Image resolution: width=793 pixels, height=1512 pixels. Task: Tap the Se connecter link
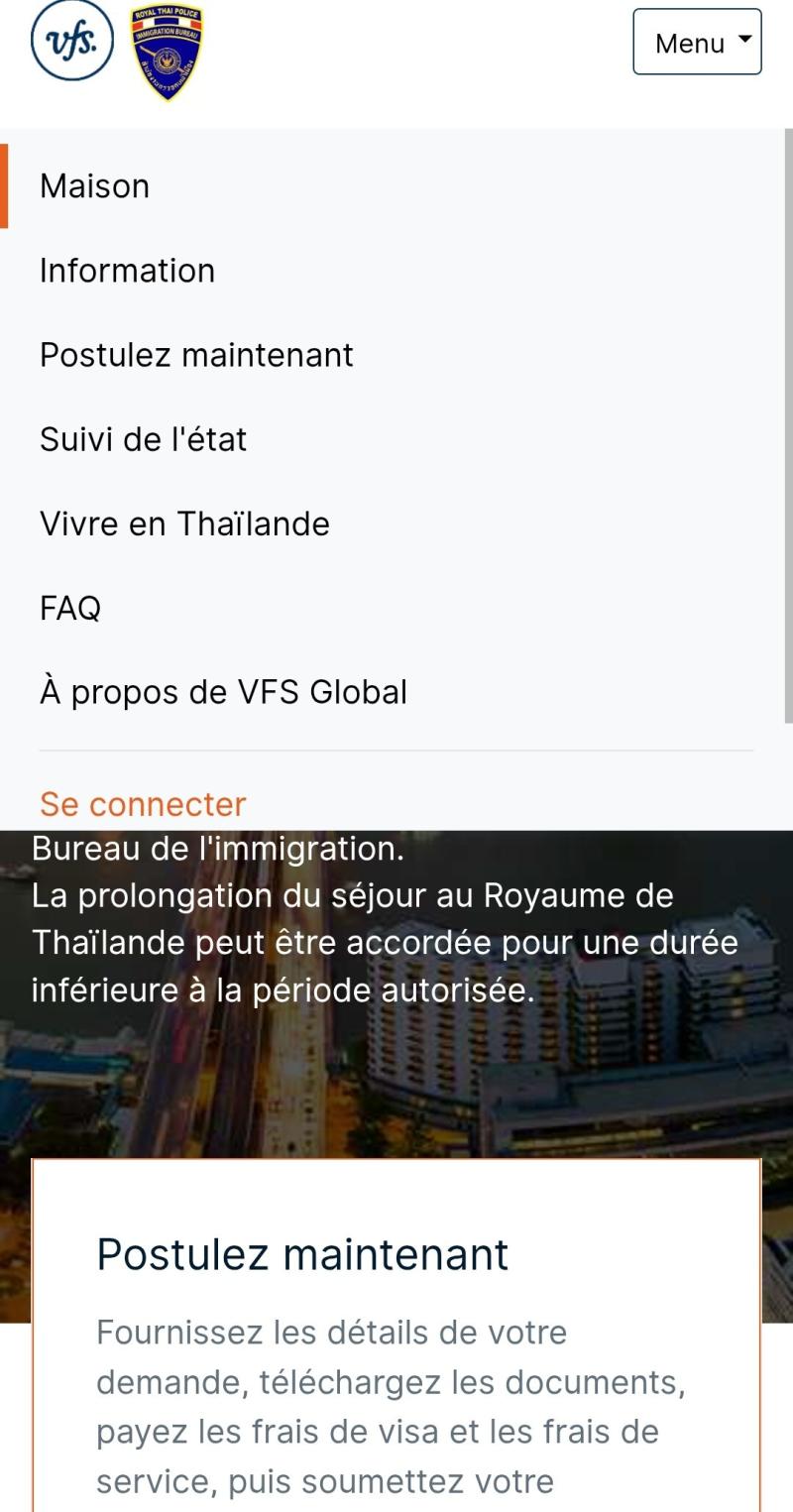[143, 804]
